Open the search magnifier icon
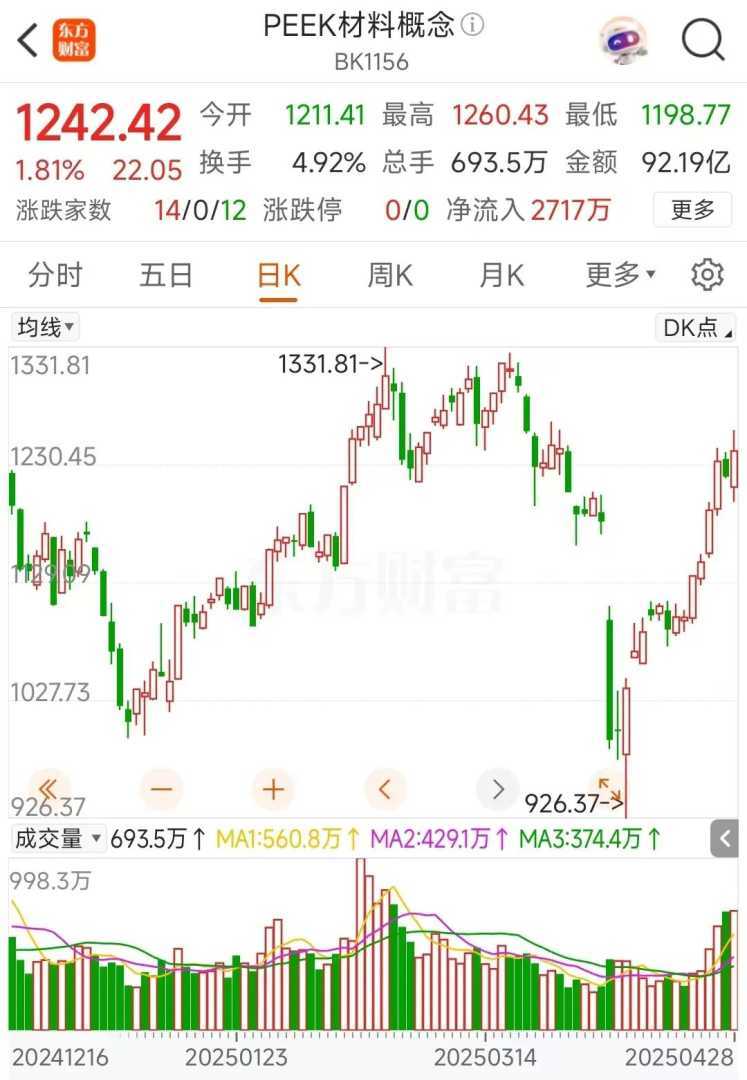The height and width of the screenshot is (1080, 747). click(703, 41)
